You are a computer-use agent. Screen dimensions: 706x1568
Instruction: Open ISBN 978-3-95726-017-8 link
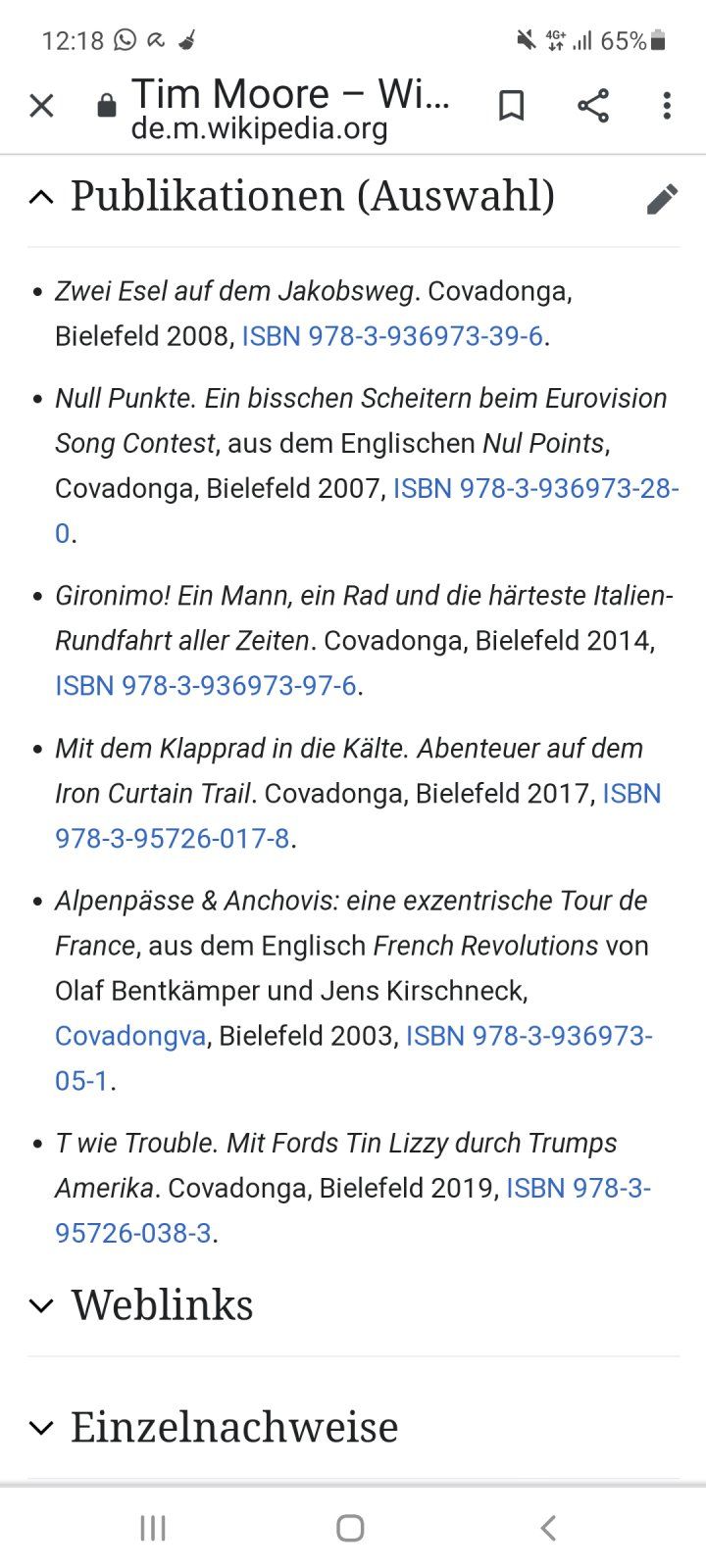(x=173, y=838)
